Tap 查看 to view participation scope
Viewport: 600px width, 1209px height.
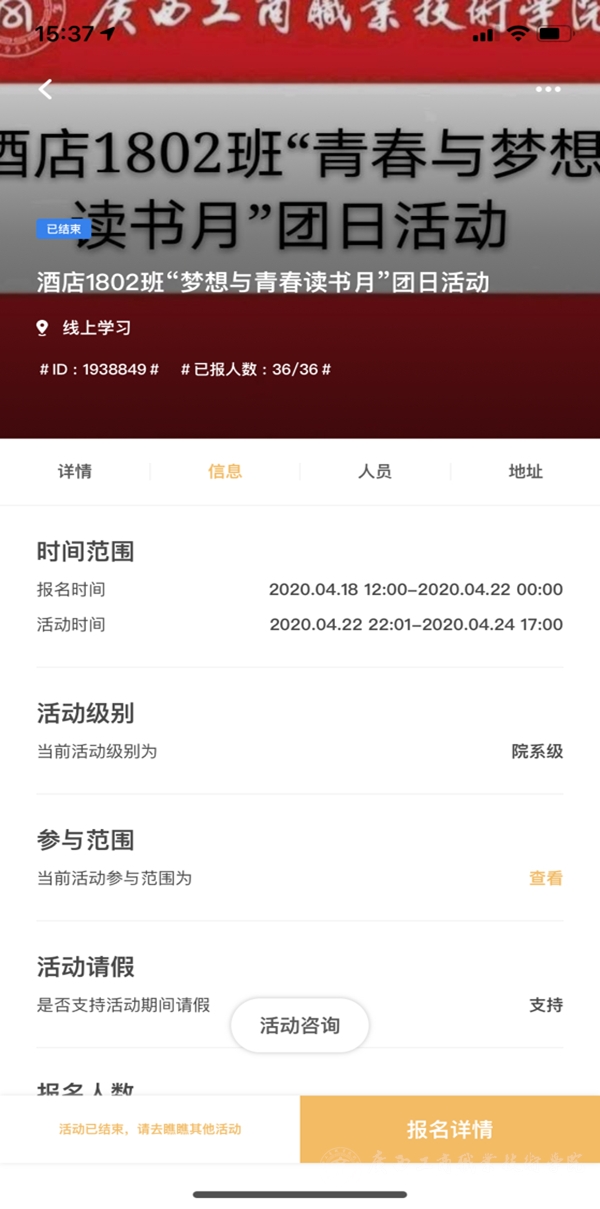coord(546,879)
